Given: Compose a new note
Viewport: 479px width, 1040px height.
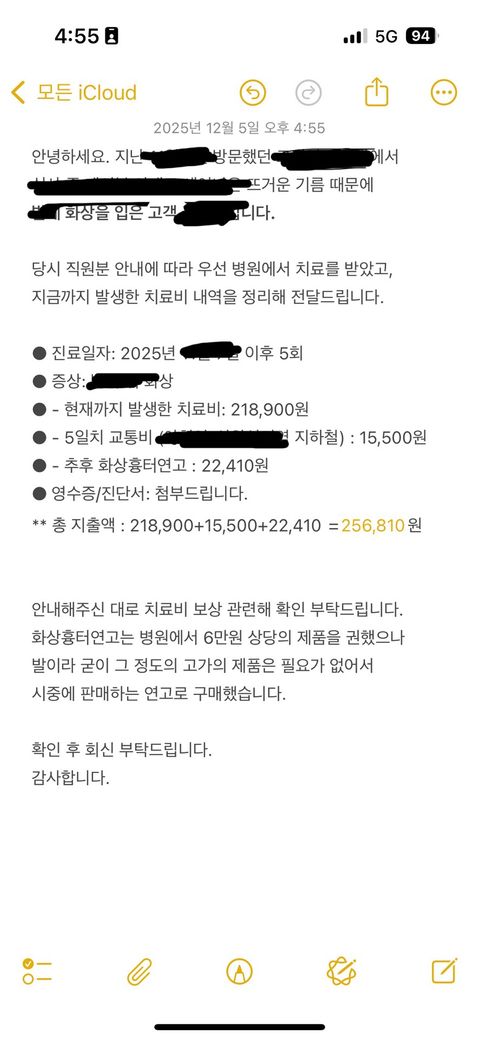Looking at the screenshot, I should pyautogui.click(x=444, y=971).
